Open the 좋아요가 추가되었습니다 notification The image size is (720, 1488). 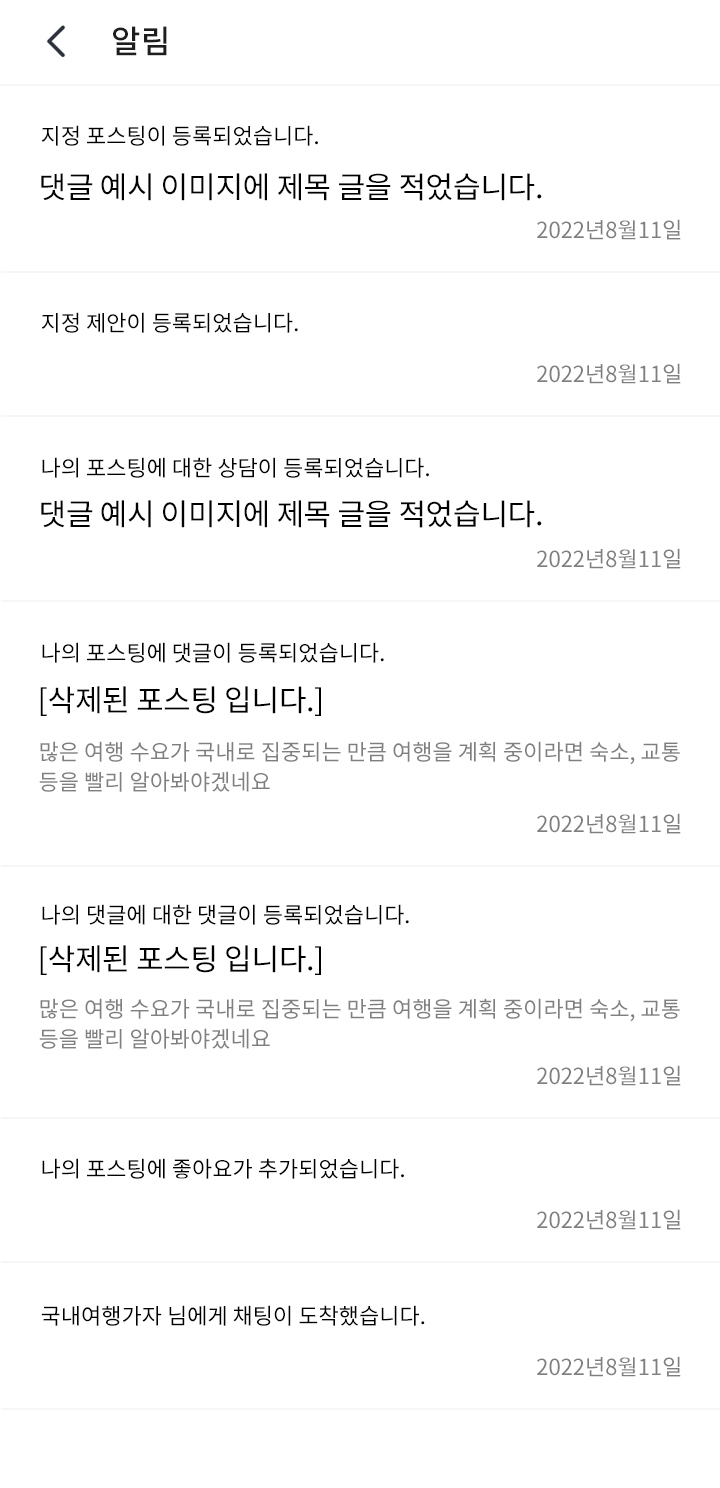click(360, 1190)
